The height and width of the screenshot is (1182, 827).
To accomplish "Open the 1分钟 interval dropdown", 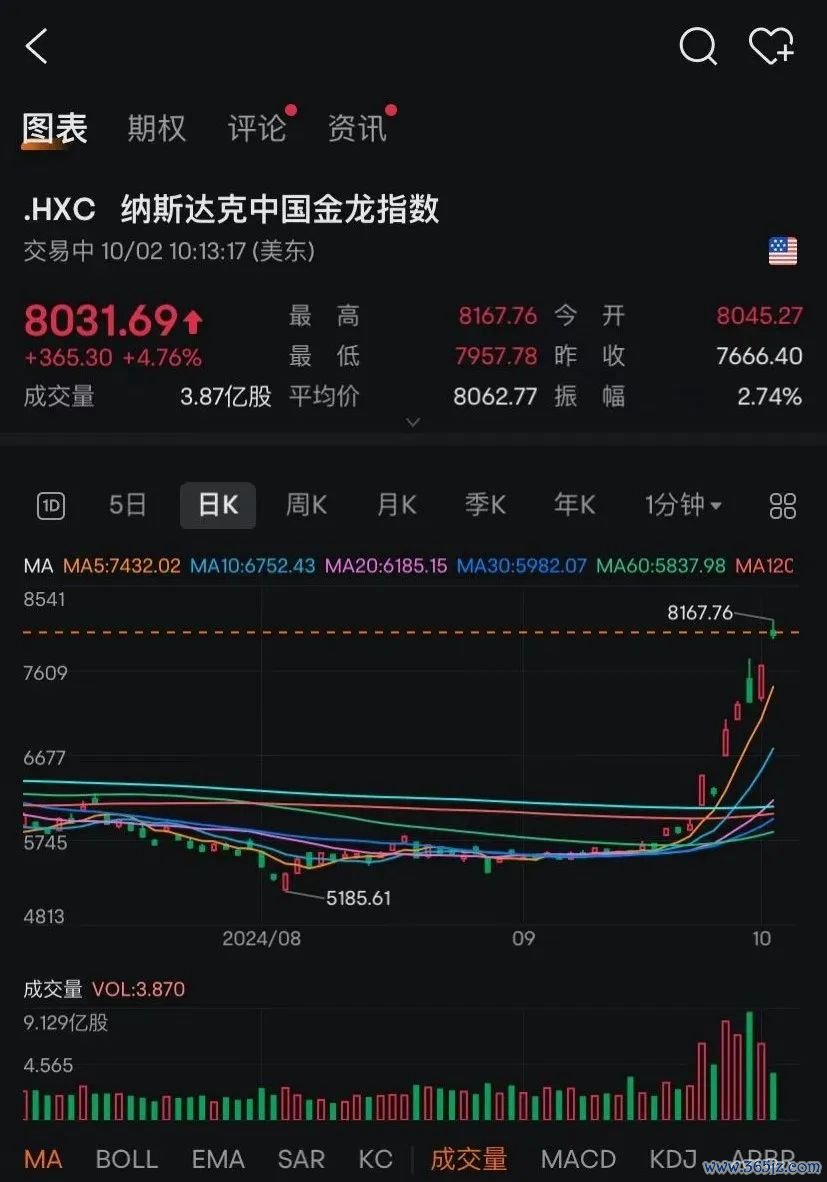I will tap(683, 505).
